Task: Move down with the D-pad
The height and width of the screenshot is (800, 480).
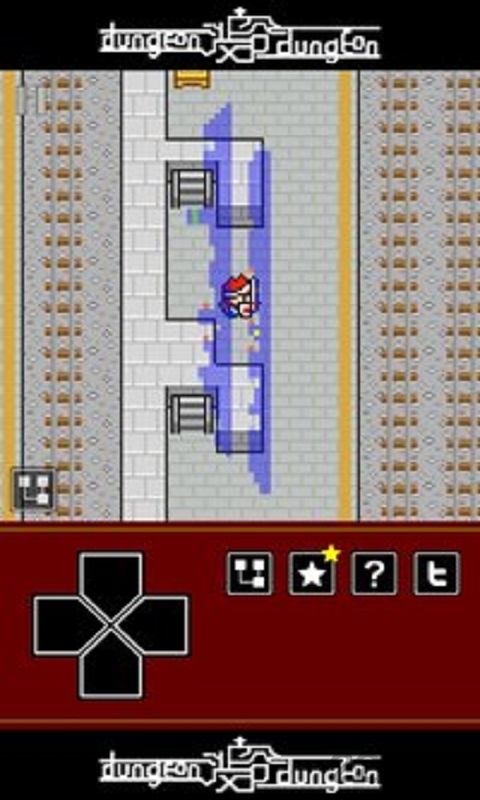Action: [x=111, y=666]
